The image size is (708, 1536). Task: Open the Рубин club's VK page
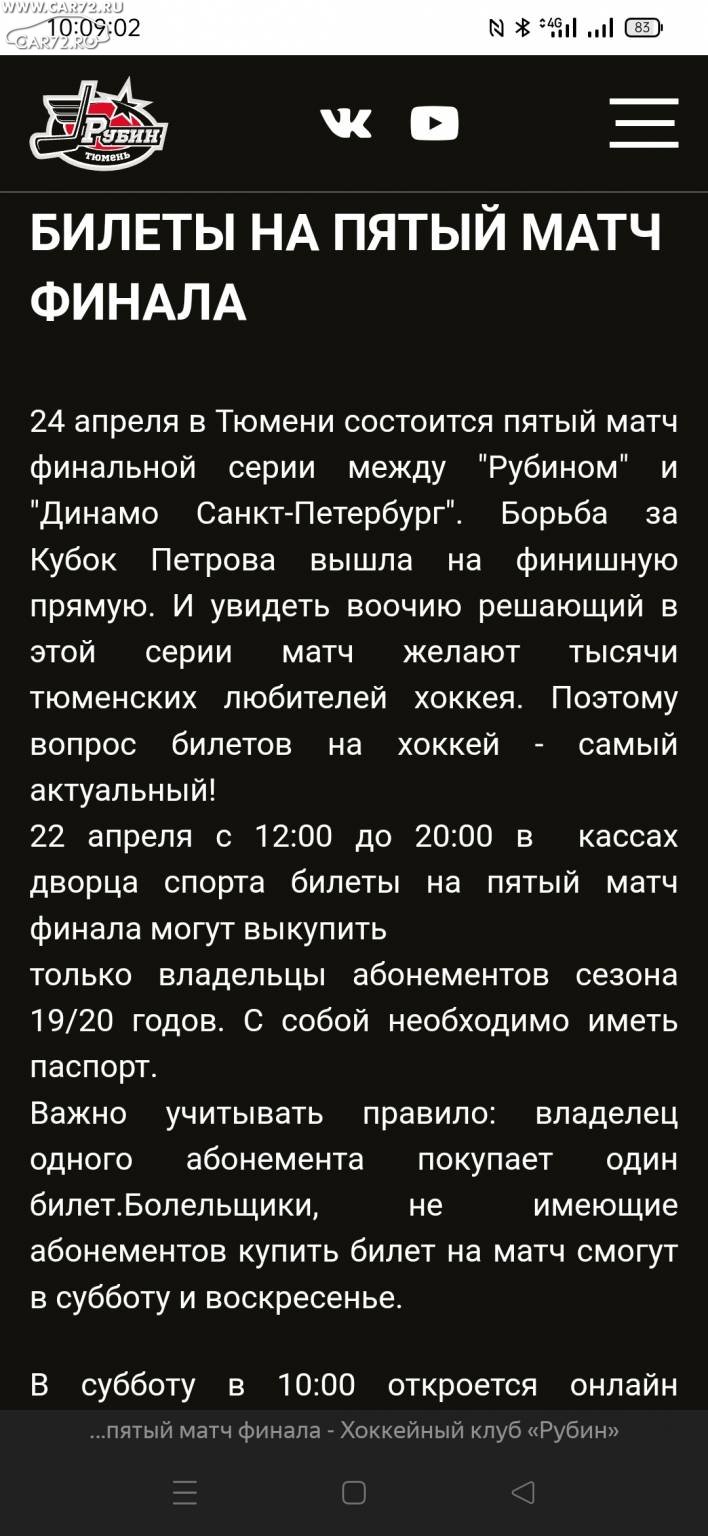[x=346, y=123]
